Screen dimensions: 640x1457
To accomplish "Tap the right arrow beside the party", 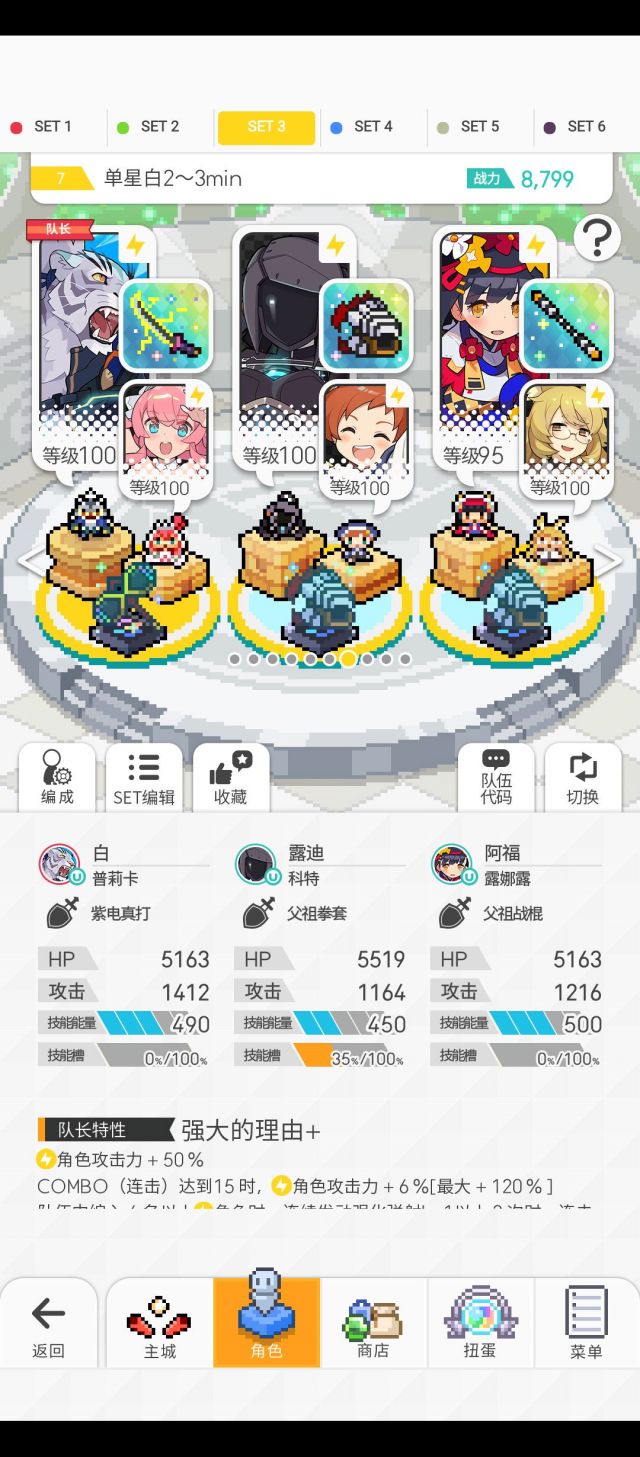I will point(608,562).
